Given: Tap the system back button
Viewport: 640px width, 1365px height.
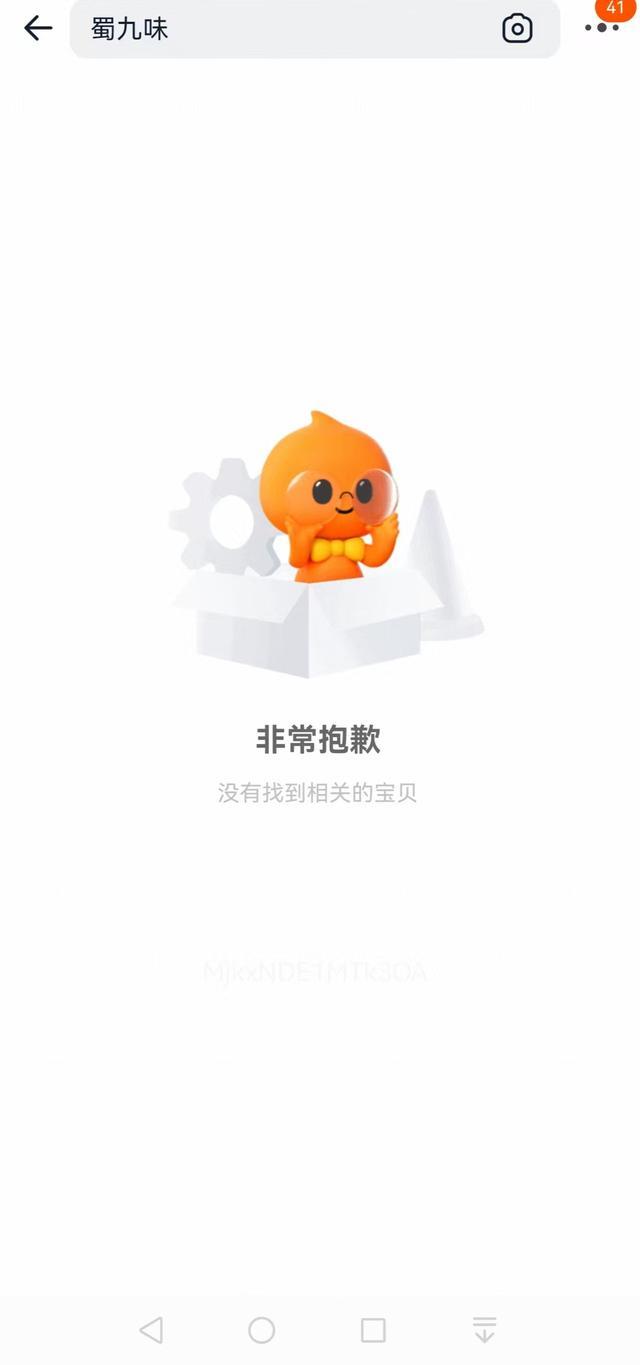Looking at the screenshot, I should pos(151,1330).
